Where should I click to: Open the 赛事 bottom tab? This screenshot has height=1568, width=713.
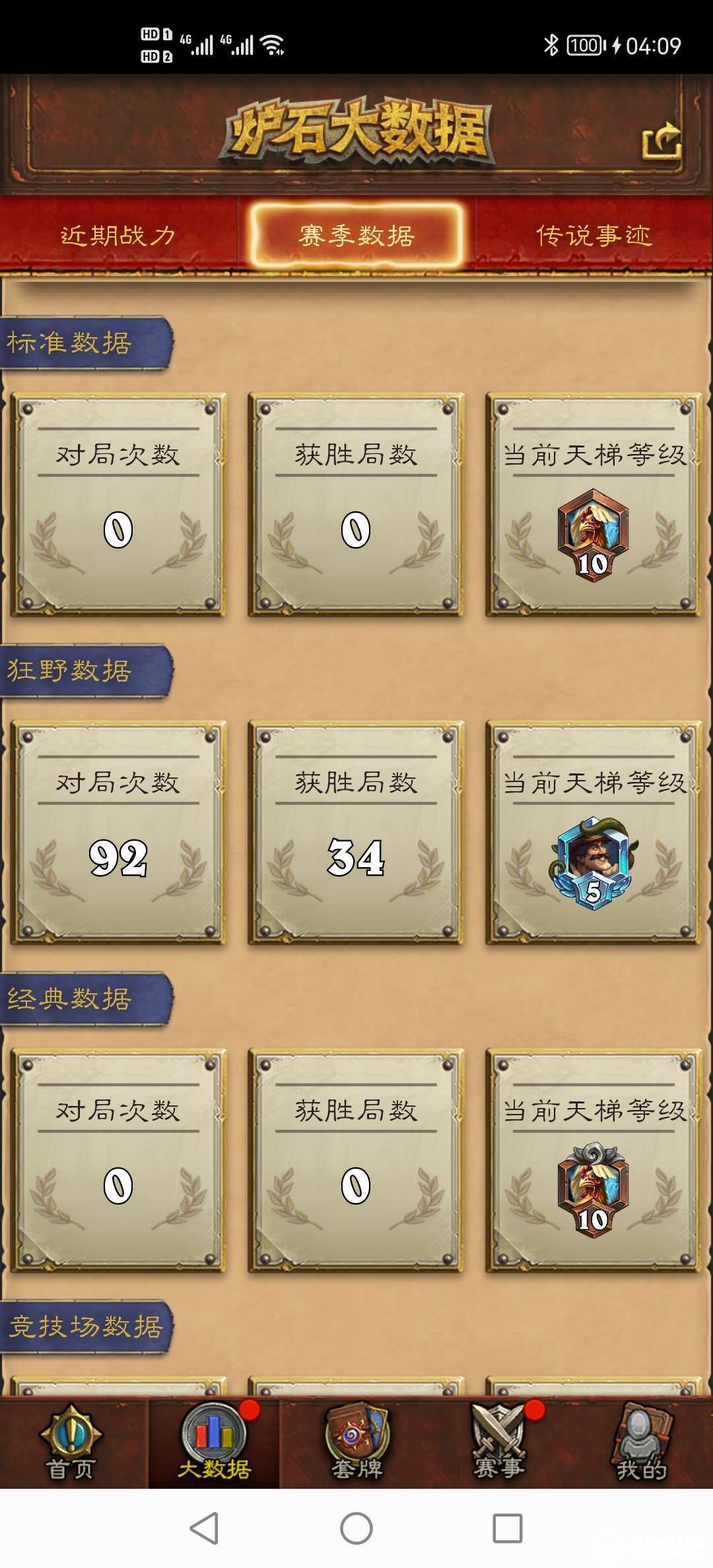499,1443
